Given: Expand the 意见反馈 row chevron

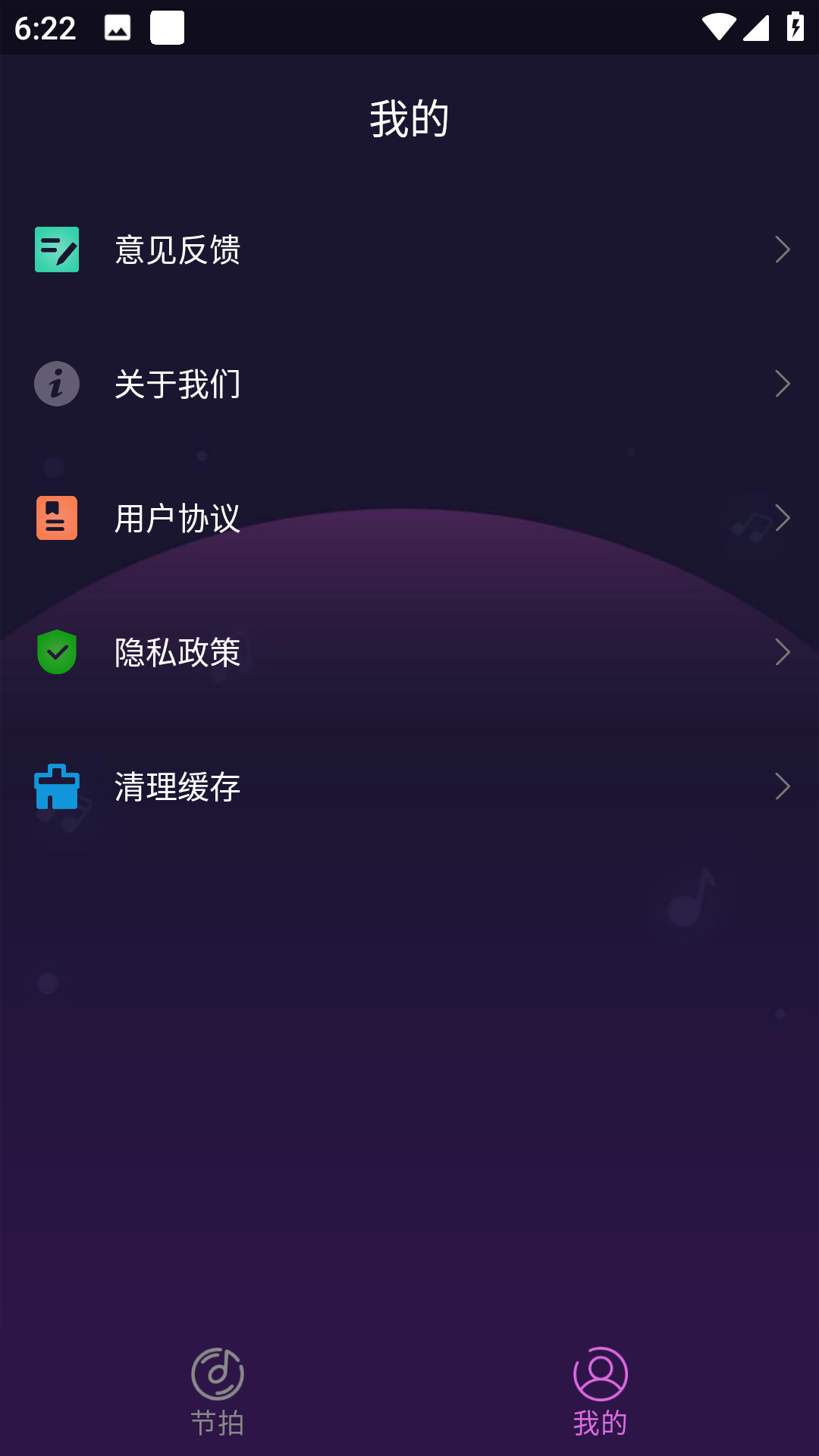Looking at the screenshot, I should pos(783,251).
